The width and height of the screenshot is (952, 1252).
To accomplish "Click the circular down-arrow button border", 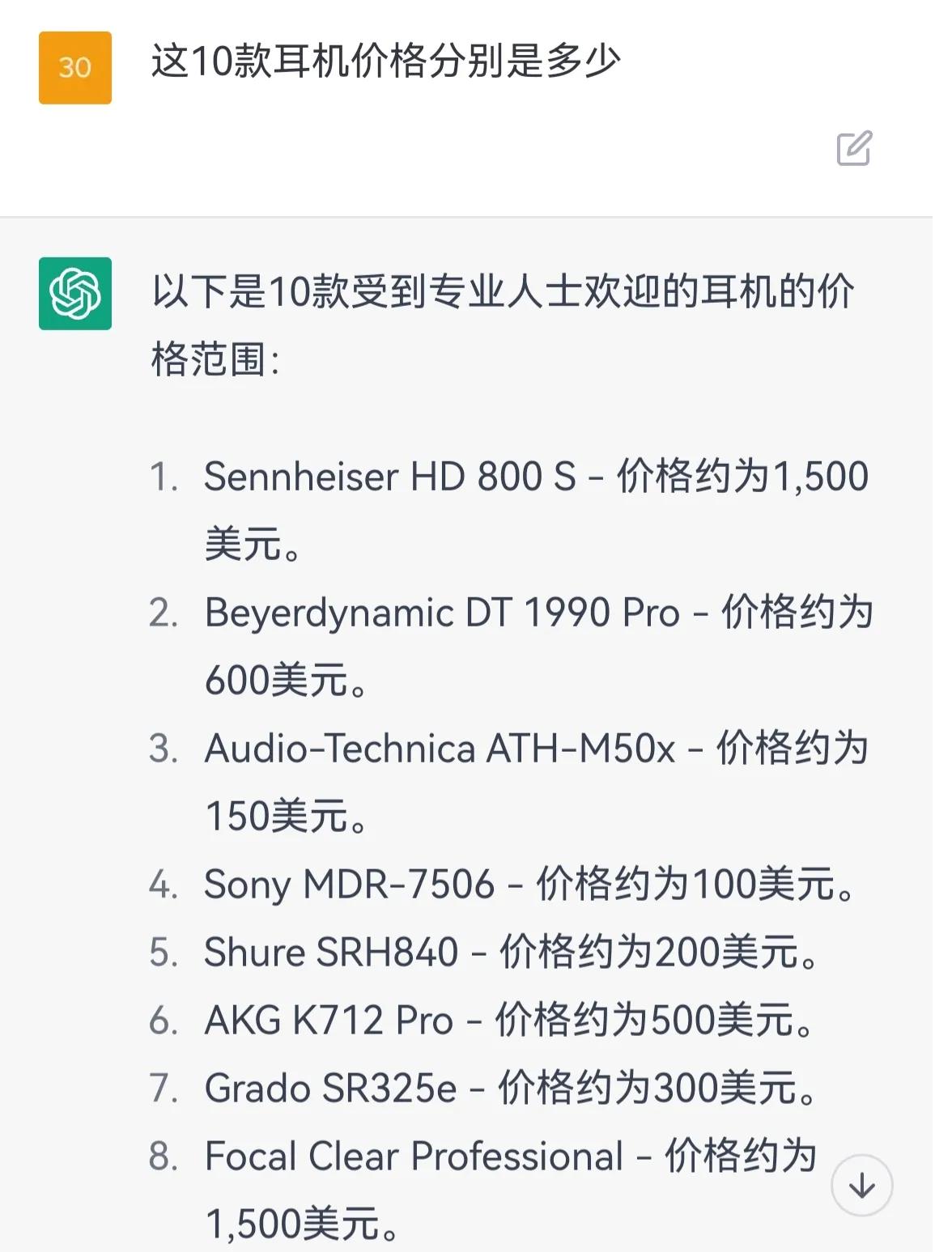I will (861, 1185).
